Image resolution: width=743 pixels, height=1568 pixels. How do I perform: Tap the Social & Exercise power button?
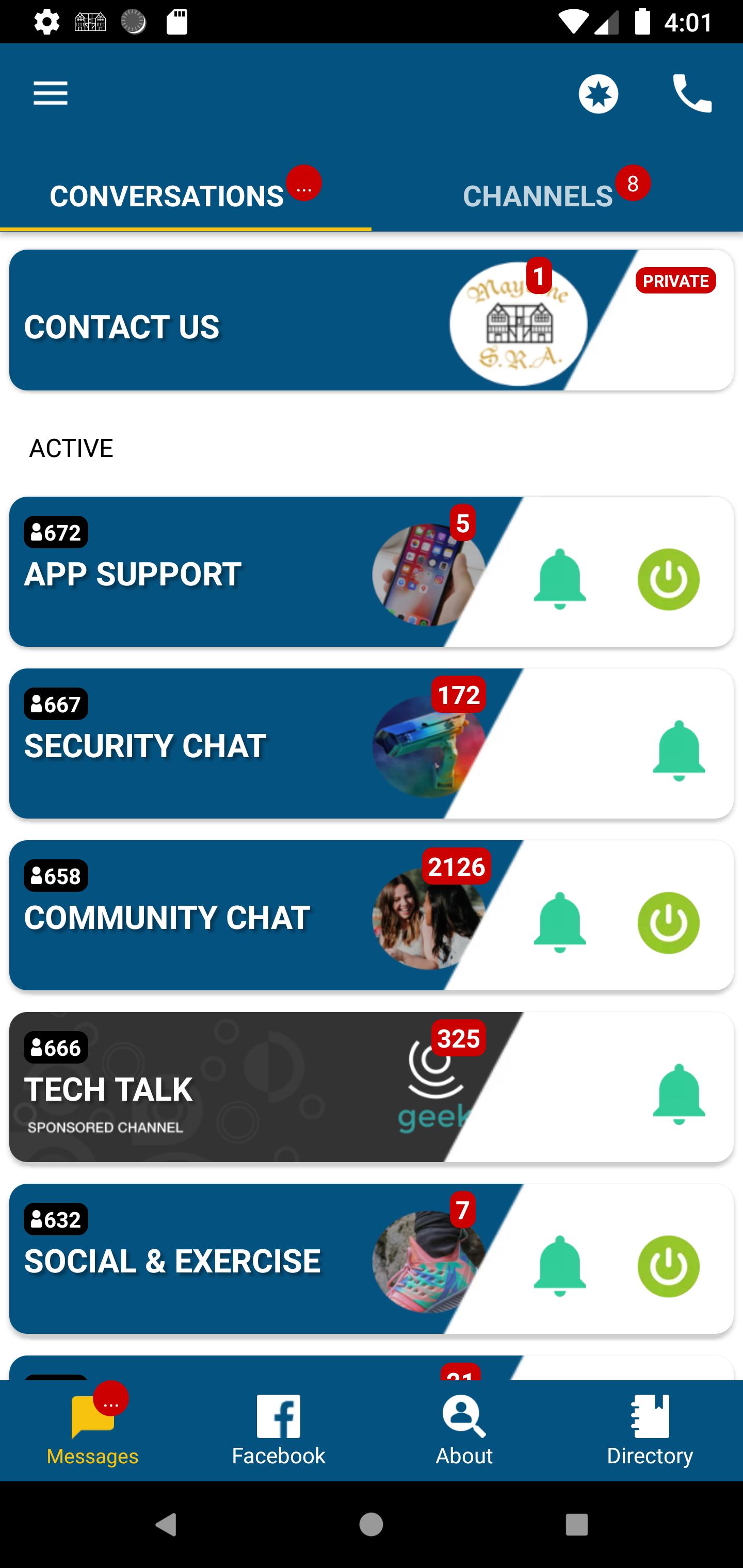668,1265
